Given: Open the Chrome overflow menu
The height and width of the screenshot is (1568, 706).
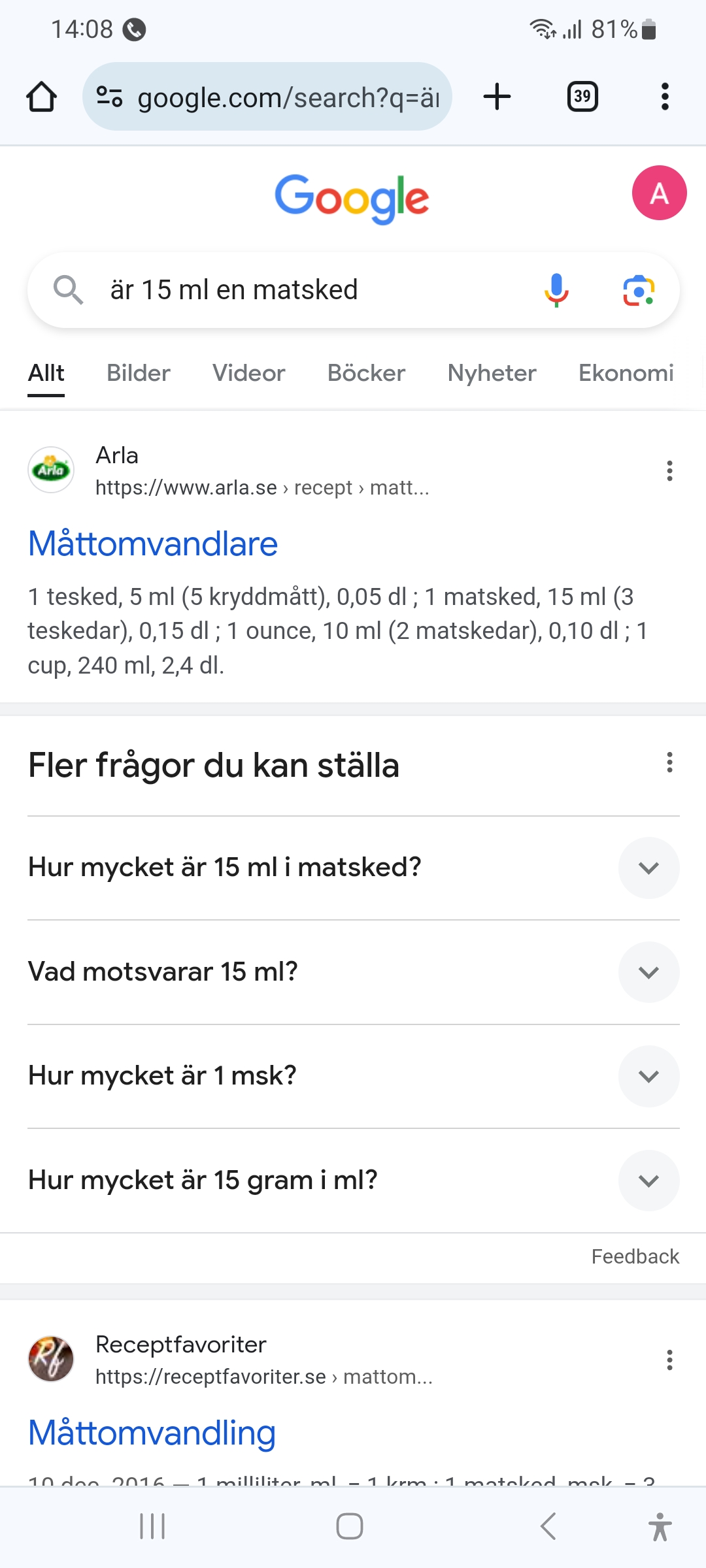Looking at the screenshot, I should click(x=665, y=97).
